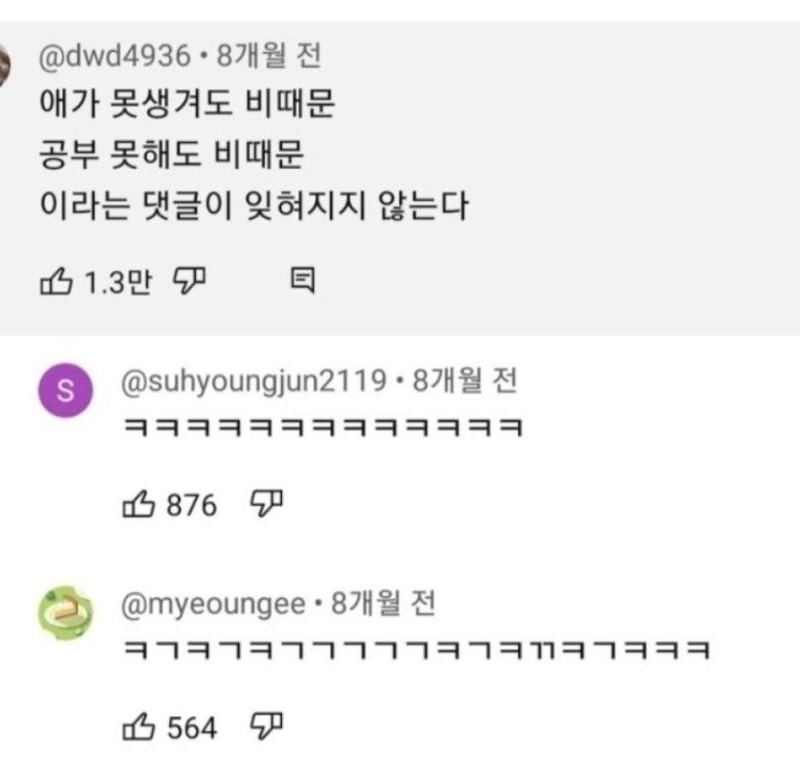Image resolution: width=800 pixels, height=784 pixels.
Task: Like the reply by @myeoungee
Action: 139,728
